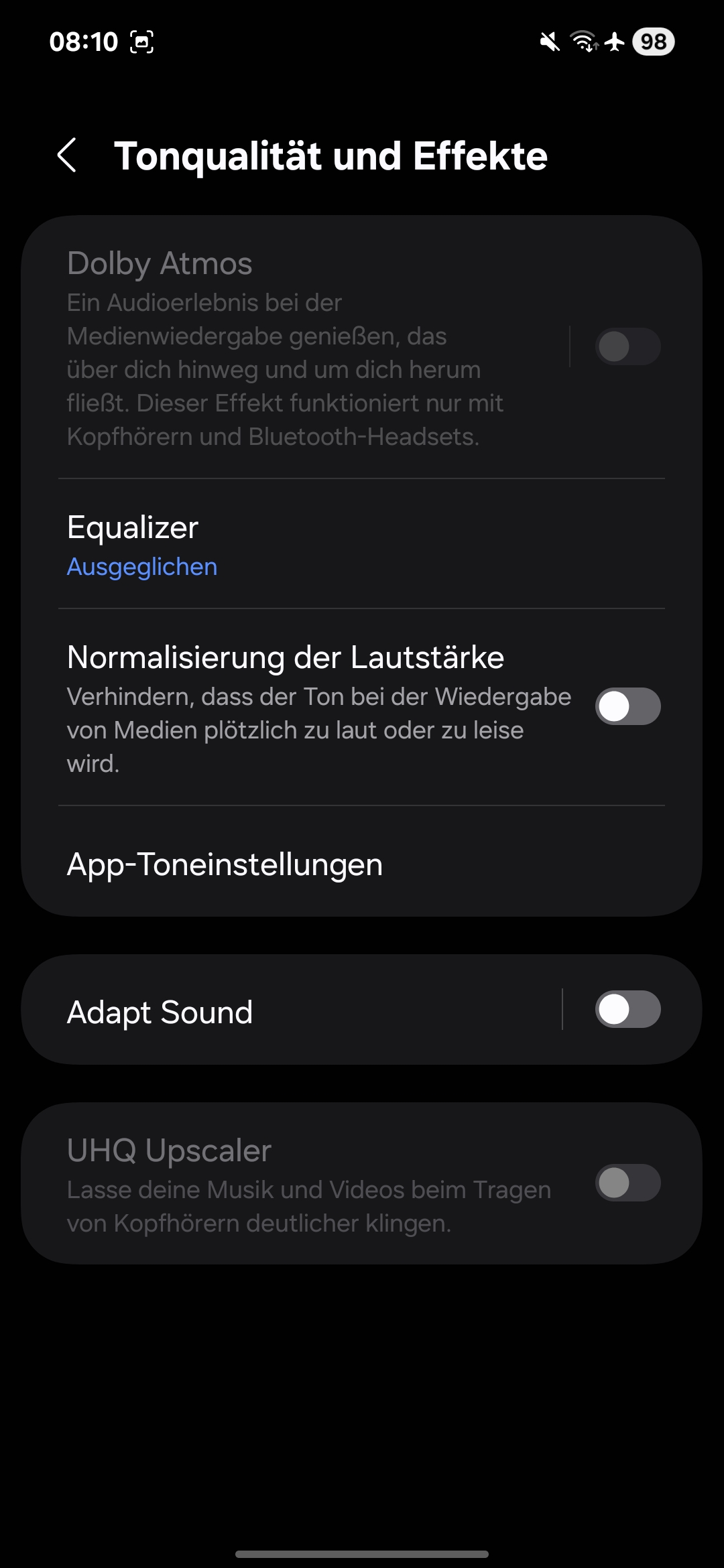
Task: Toggle the UHQ Upscaler switch
Action: click(x=627, y=1183)
